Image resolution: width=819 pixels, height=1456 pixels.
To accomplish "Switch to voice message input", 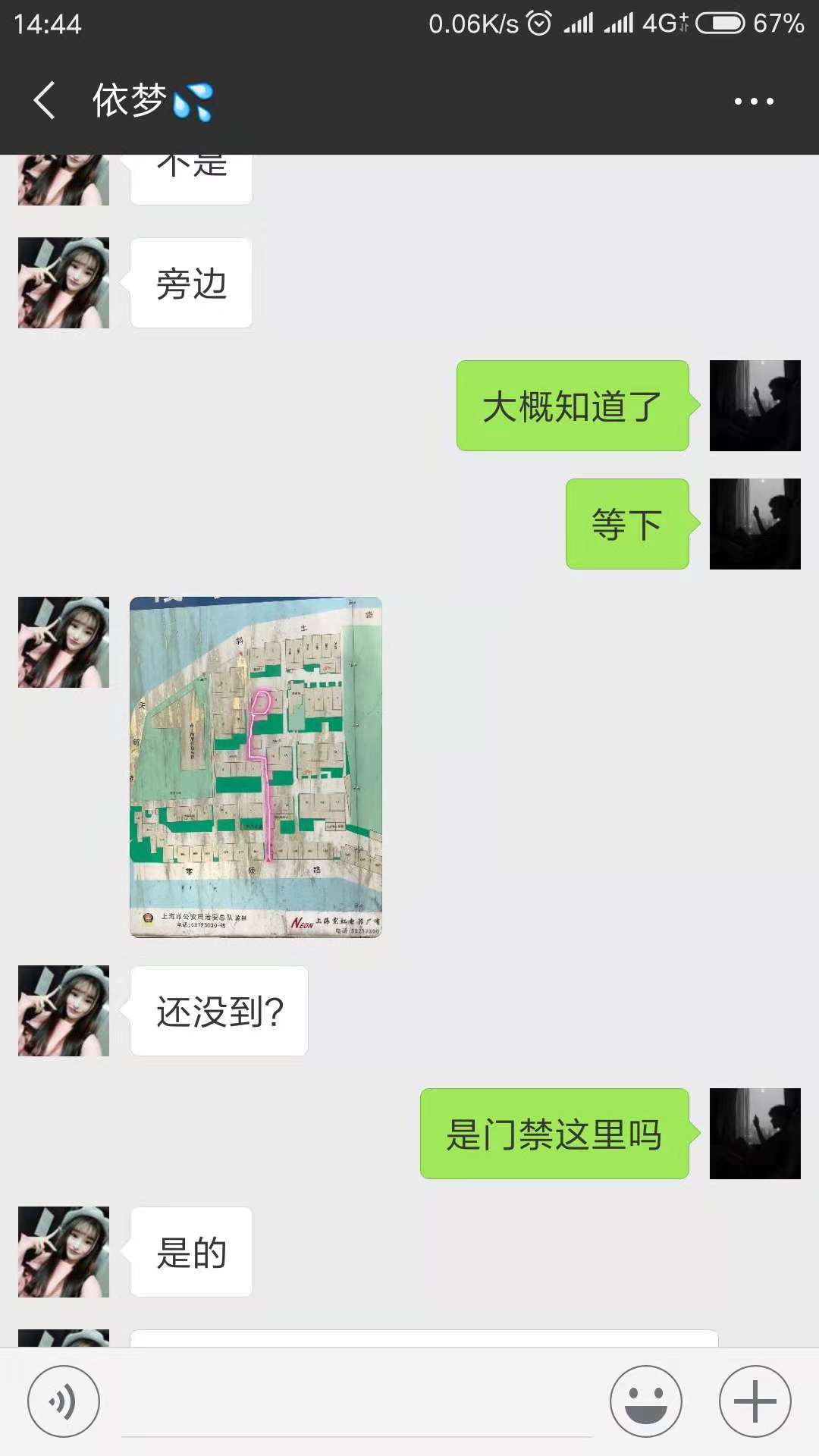I will click(64, 1401).
